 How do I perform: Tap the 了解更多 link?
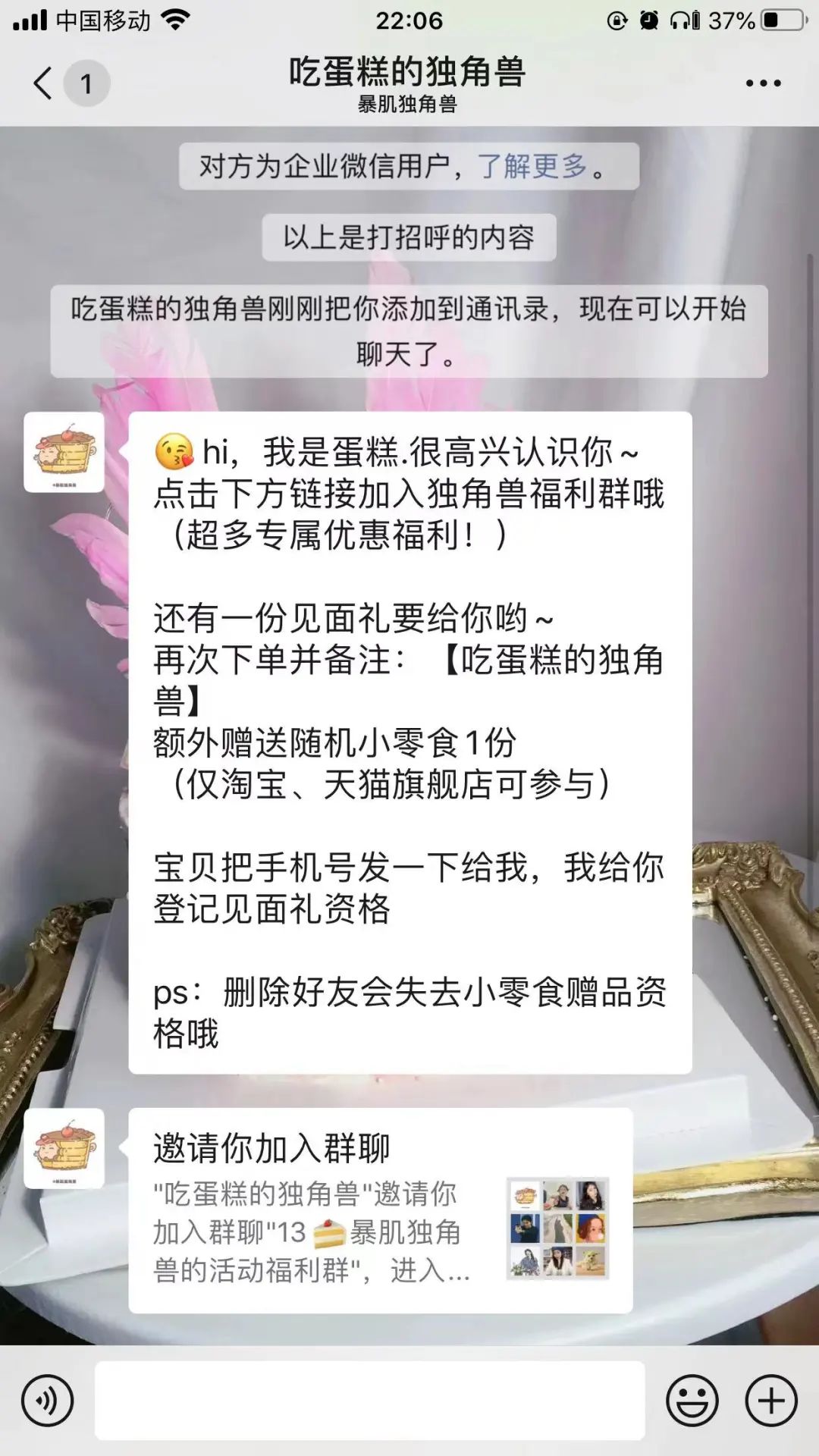tap(532, 166)
